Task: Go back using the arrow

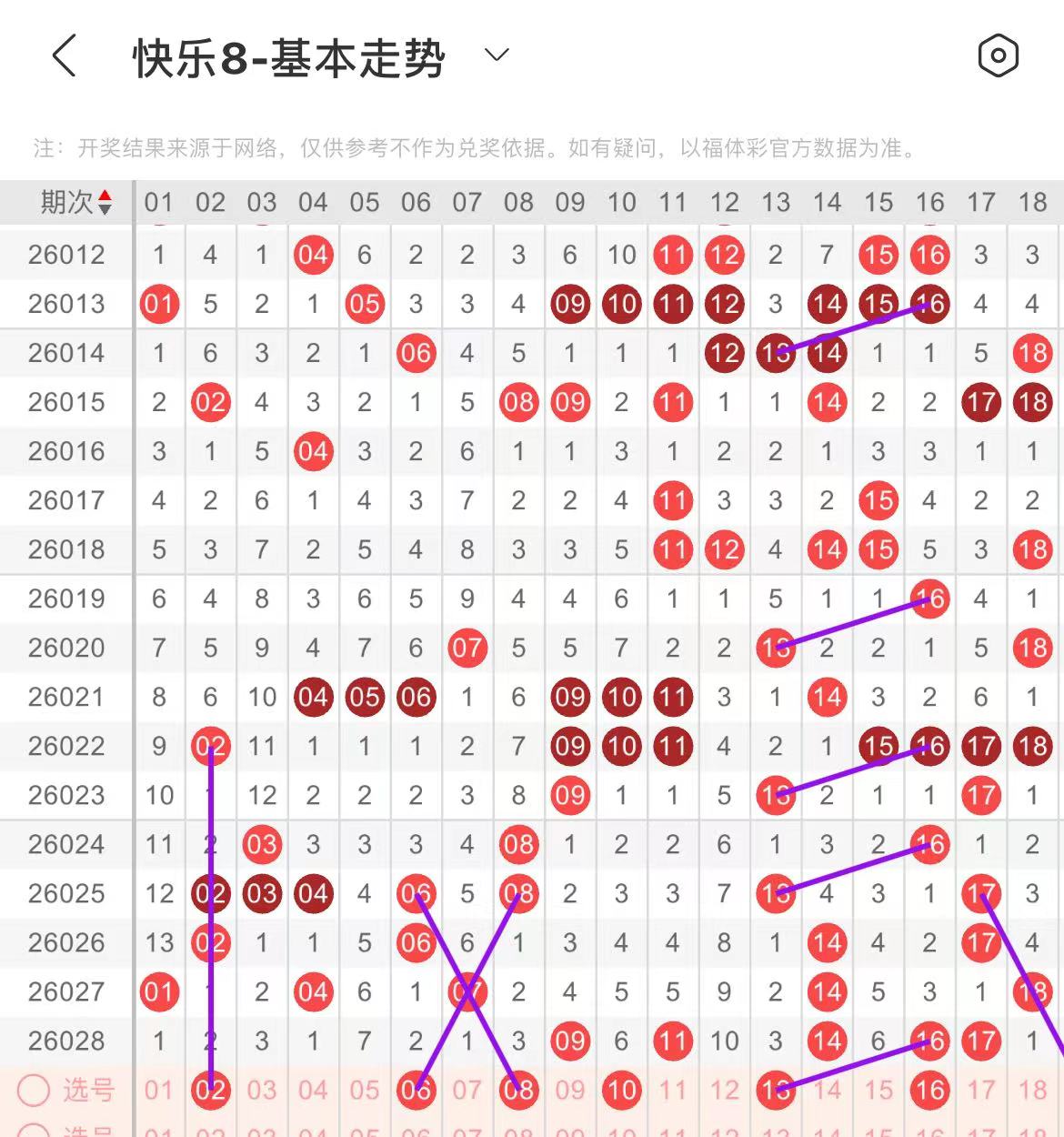Action: pos(64,56)
